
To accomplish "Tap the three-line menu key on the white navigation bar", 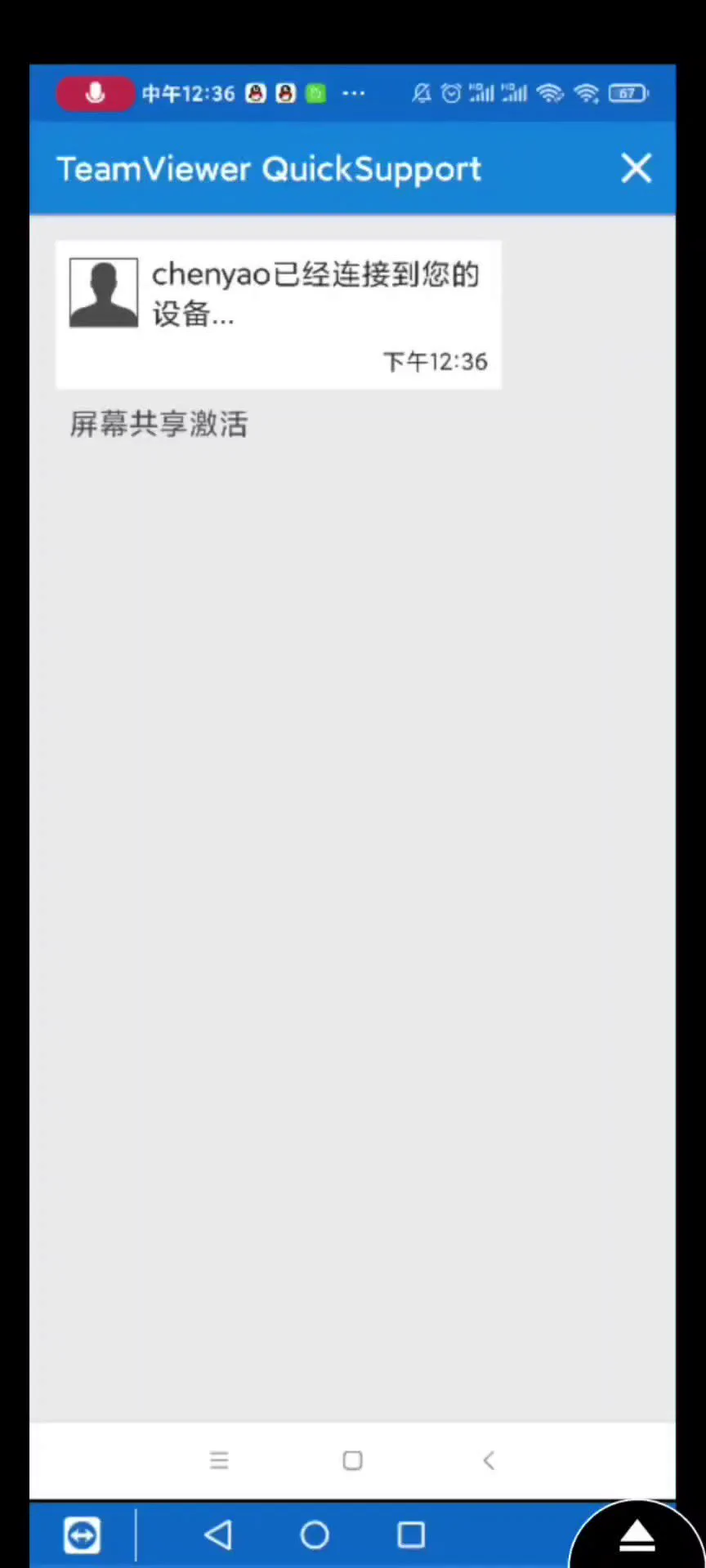I will coord(219,1460).
